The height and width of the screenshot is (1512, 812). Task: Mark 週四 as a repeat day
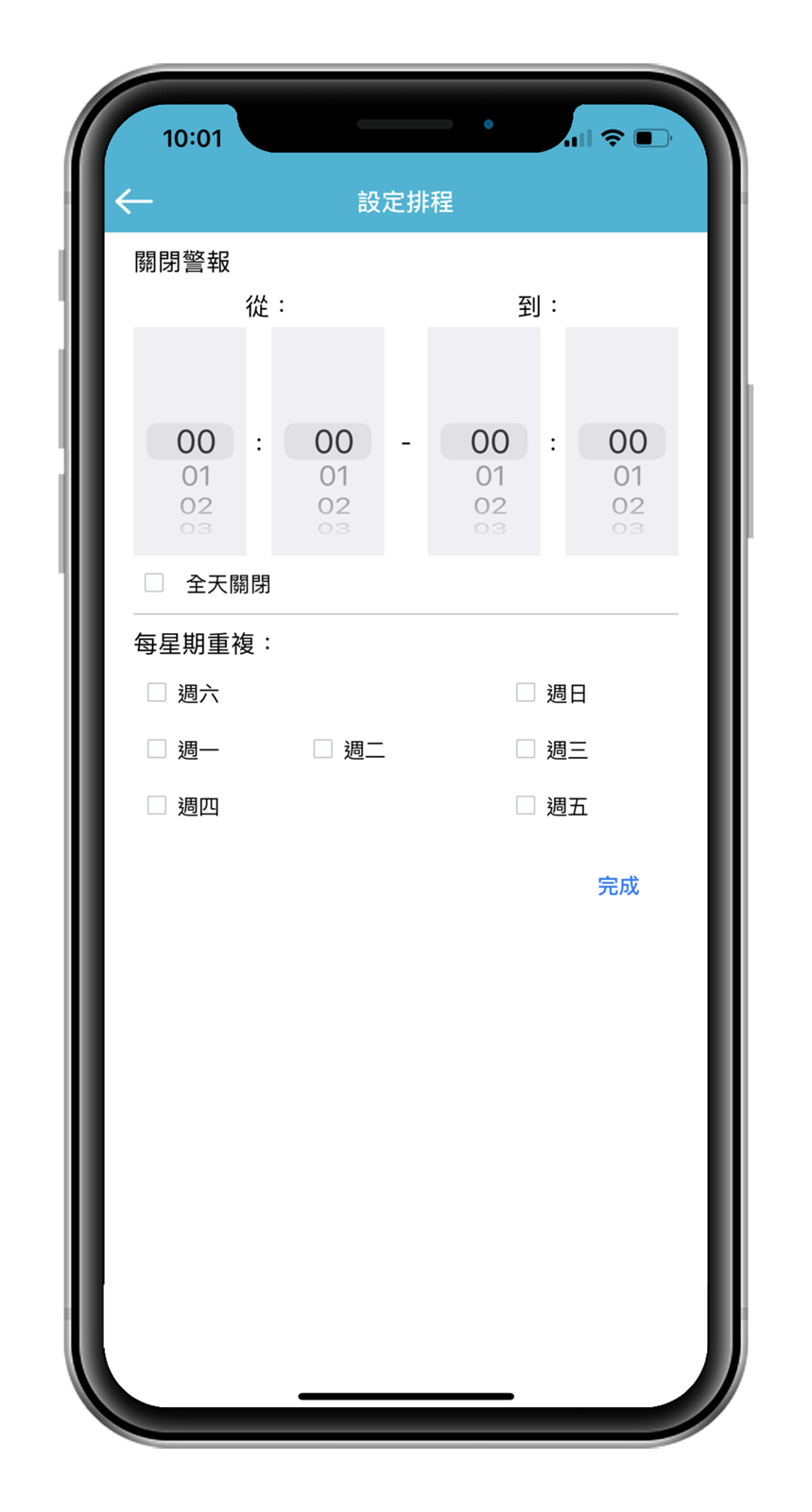pyautogui.click(x=157, y=805)
